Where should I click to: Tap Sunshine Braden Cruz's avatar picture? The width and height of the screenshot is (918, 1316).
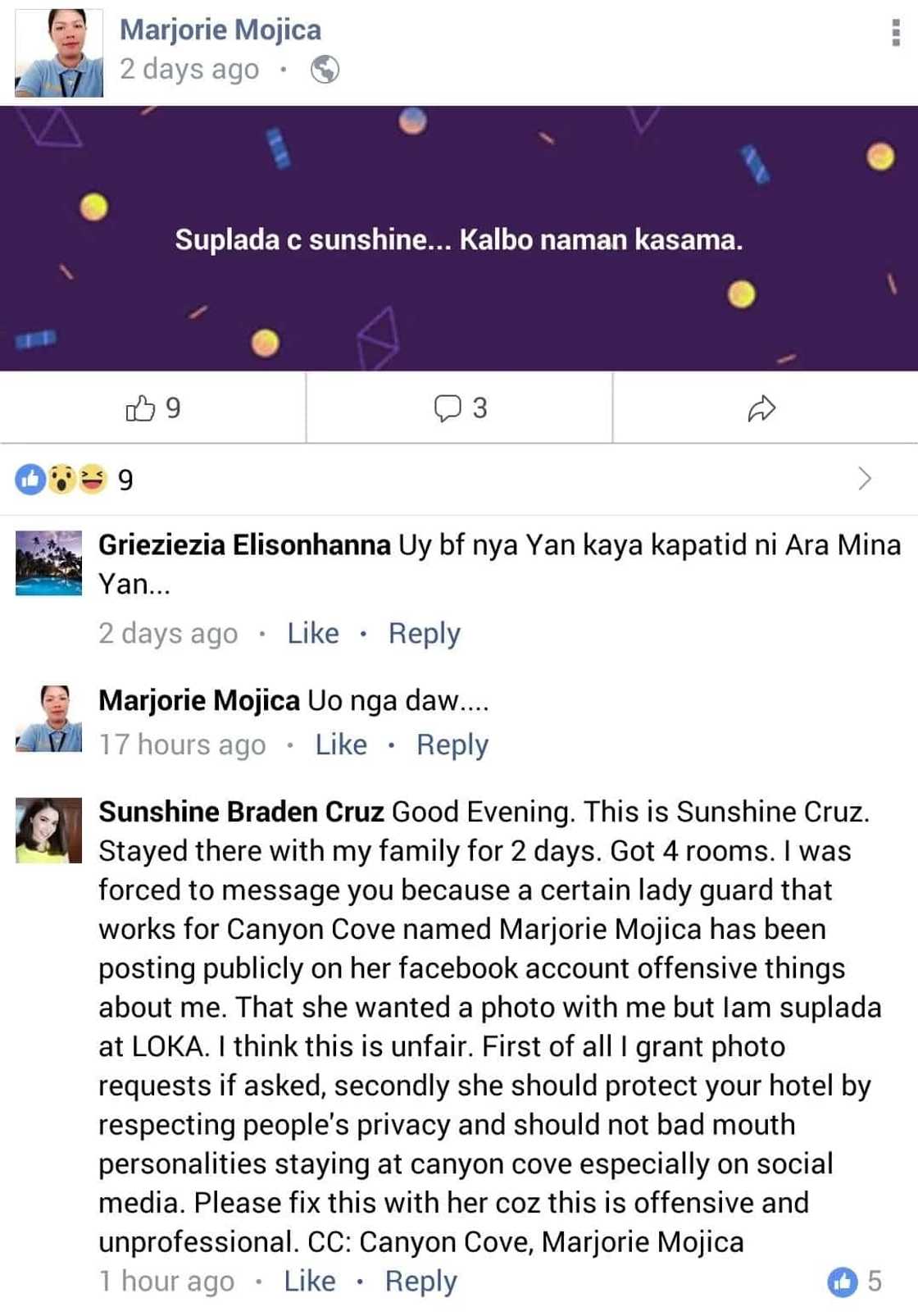point(49,830)
